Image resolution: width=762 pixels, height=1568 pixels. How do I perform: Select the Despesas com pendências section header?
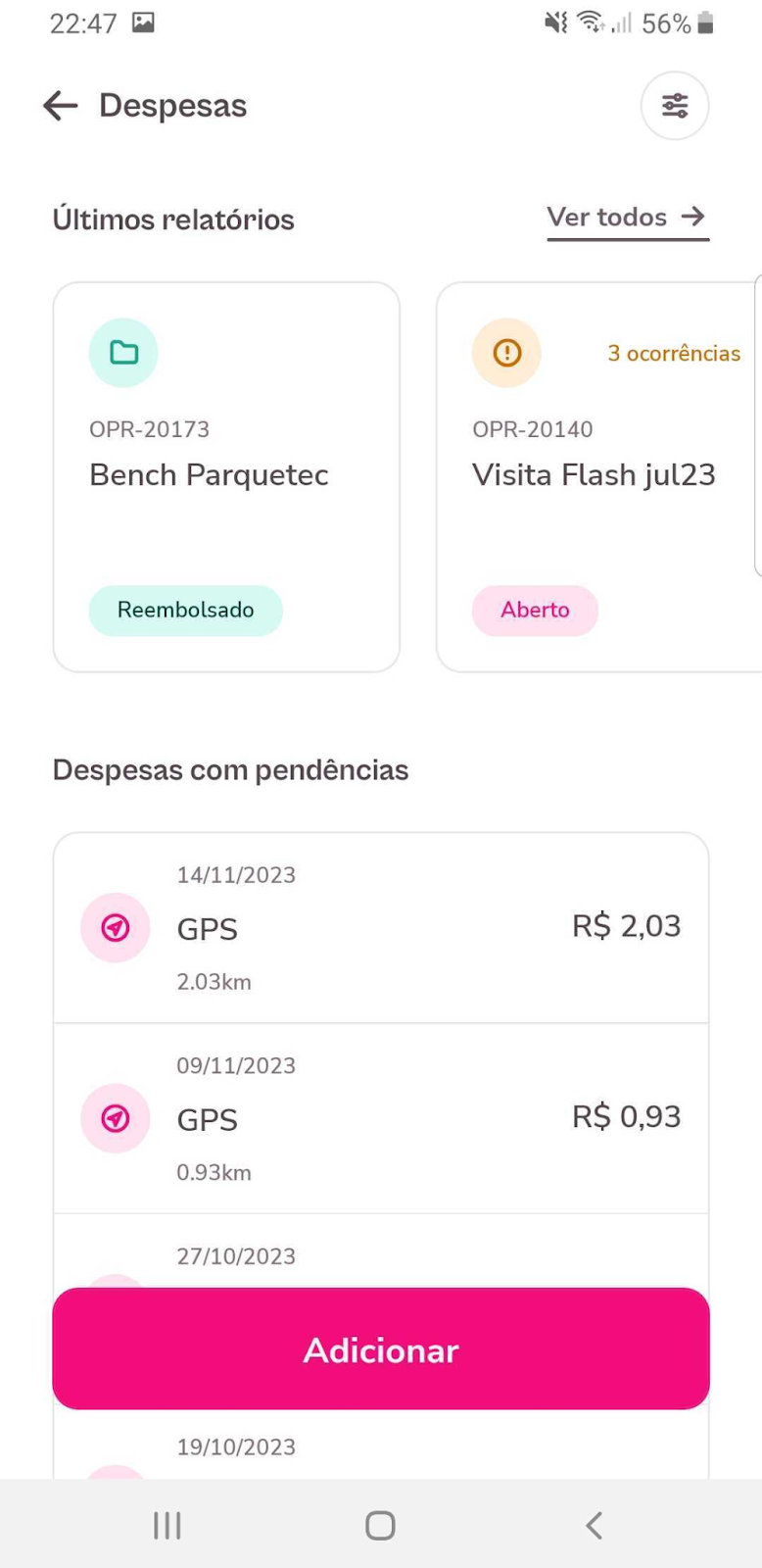[230, 770]
